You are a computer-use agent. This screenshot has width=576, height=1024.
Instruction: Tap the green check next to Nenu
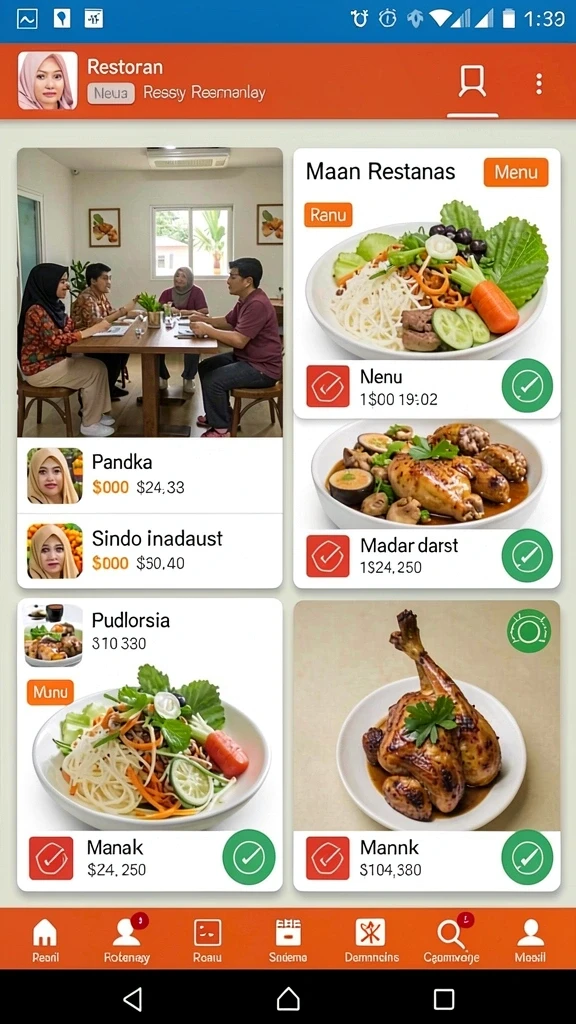click(x=527, y=386)
